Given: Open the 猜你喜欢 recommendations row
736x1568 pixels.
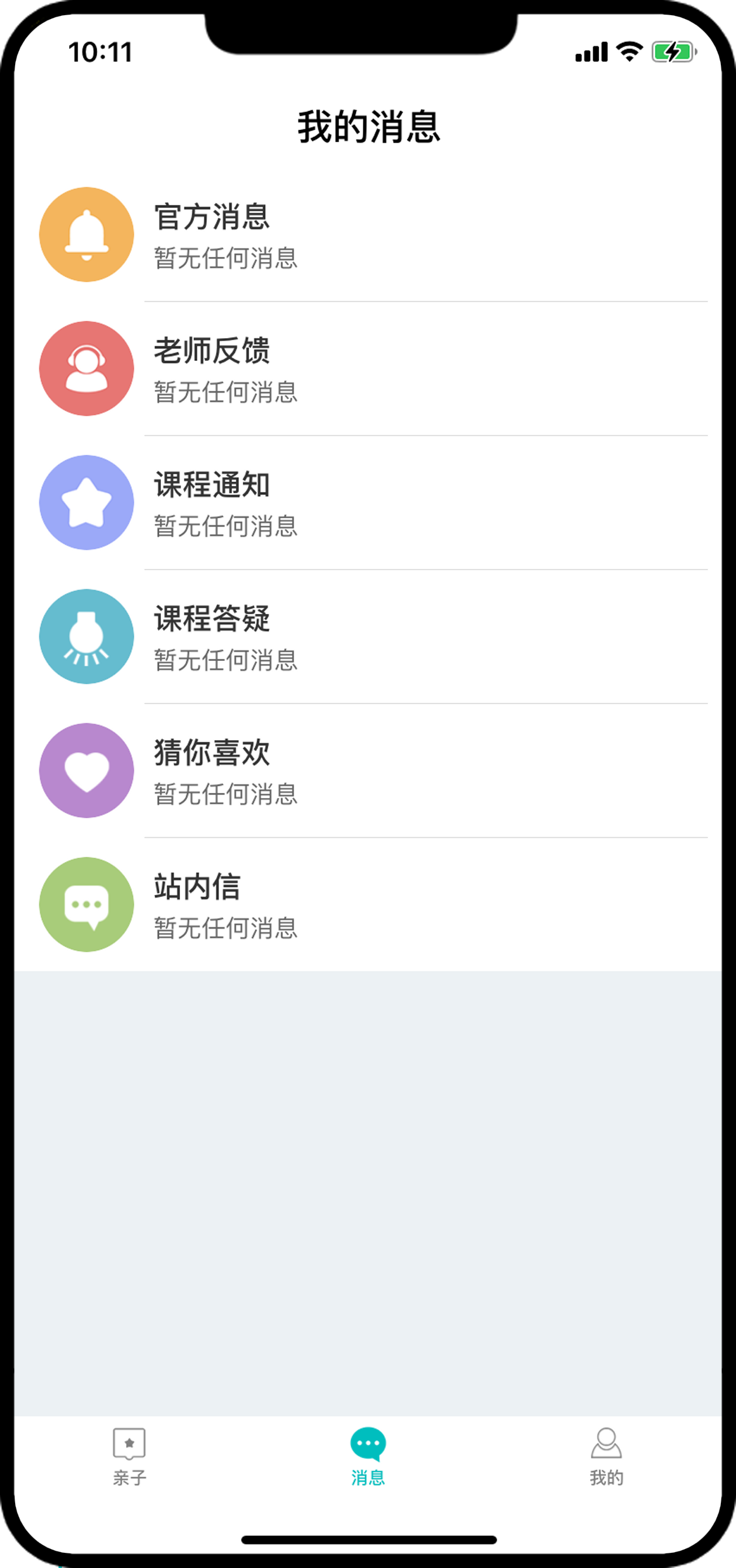Looking at the screenshot, I should [x=368, y=771].
